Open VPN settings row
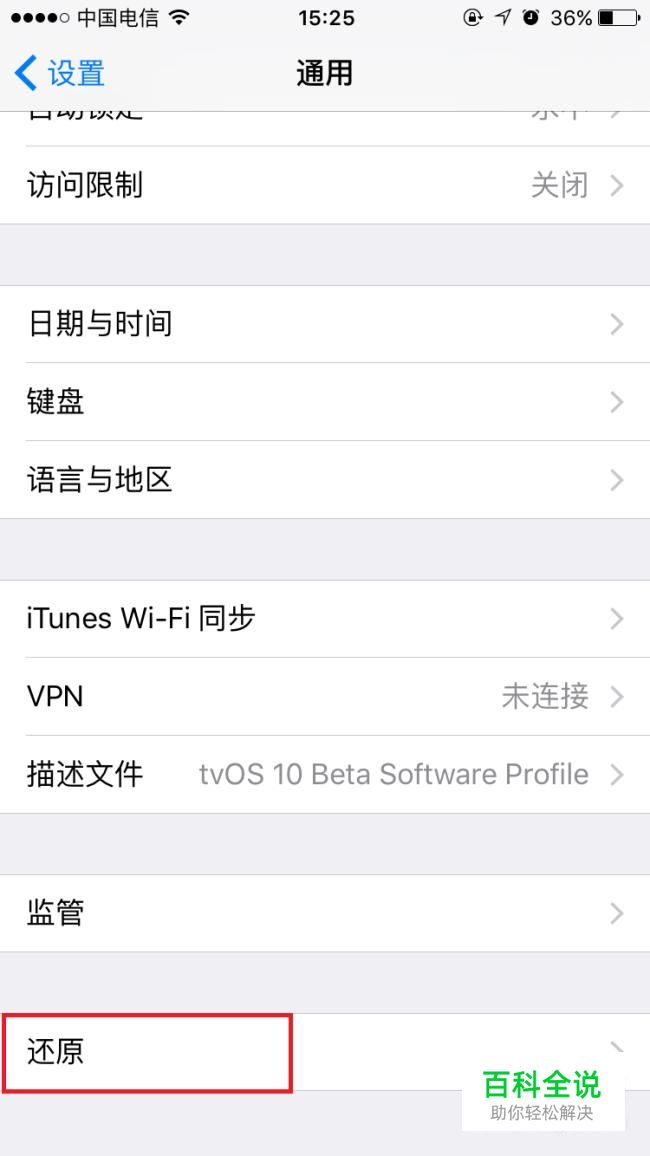The height and width of the screenshot is (1156, 650). coord(325,696)
